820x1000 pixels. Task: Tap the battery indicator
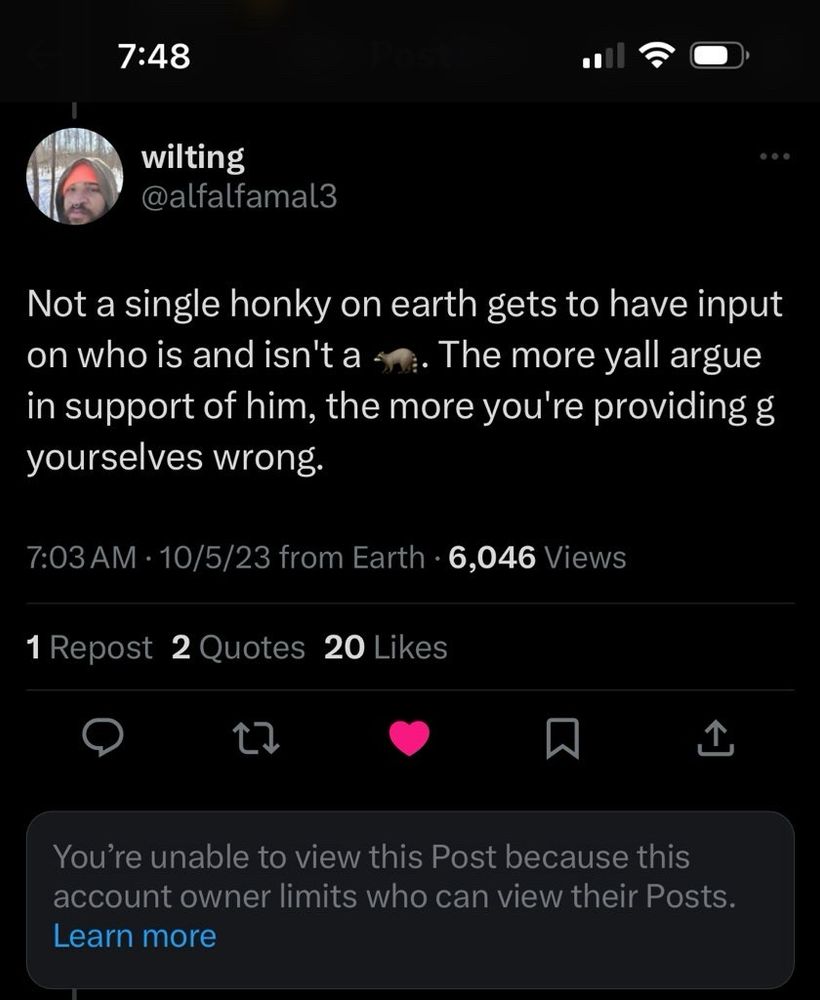point(714,57)
